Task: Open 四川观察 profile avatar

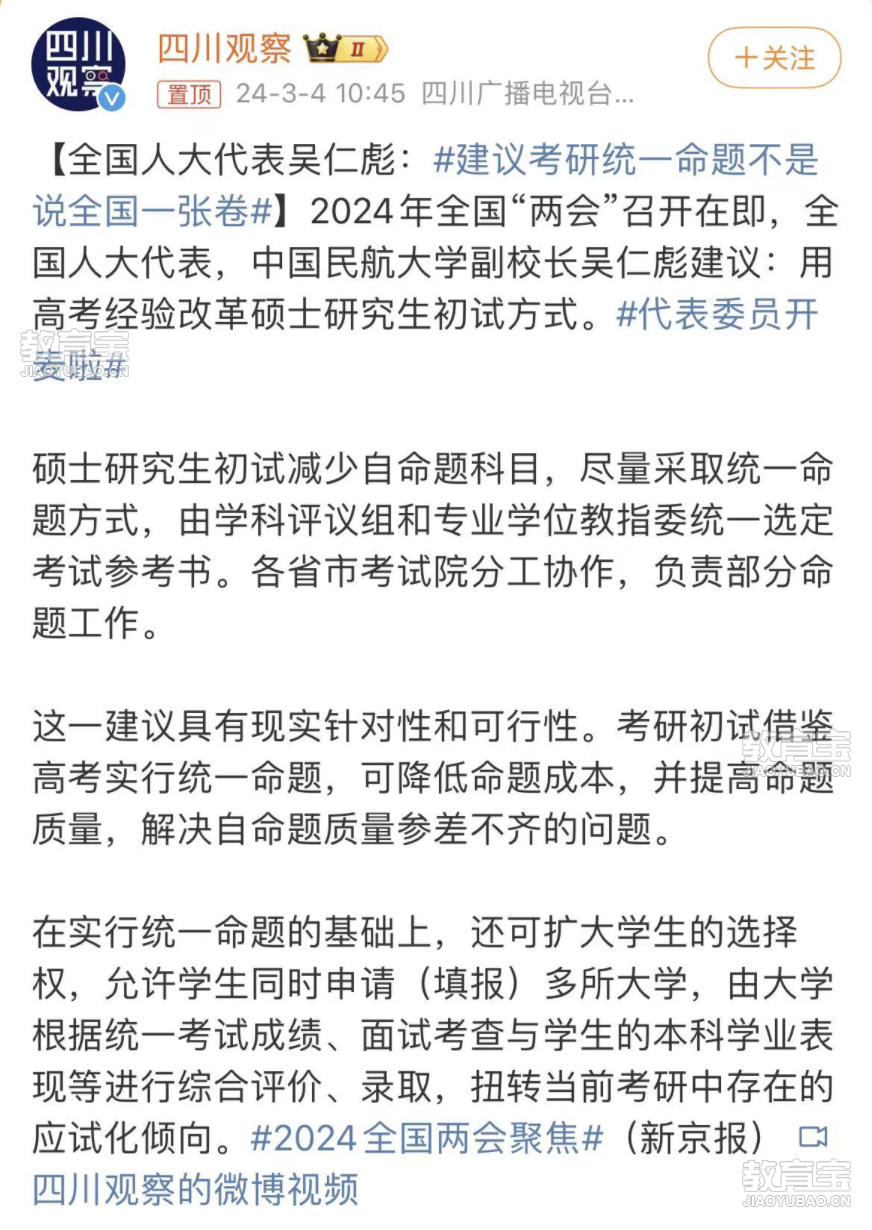Action: coord(78,64)
